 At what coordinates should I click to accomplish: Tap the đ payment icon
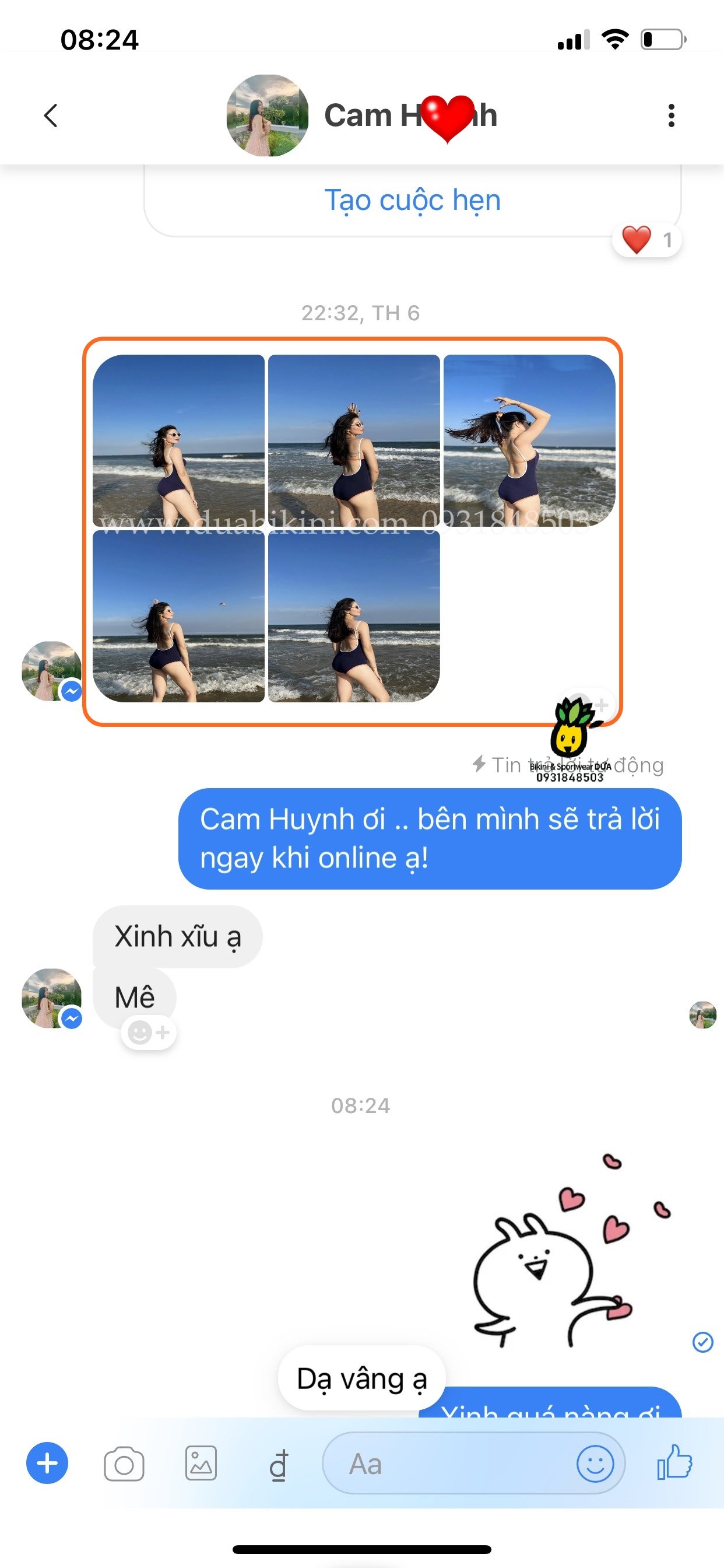pos(278,1464)
